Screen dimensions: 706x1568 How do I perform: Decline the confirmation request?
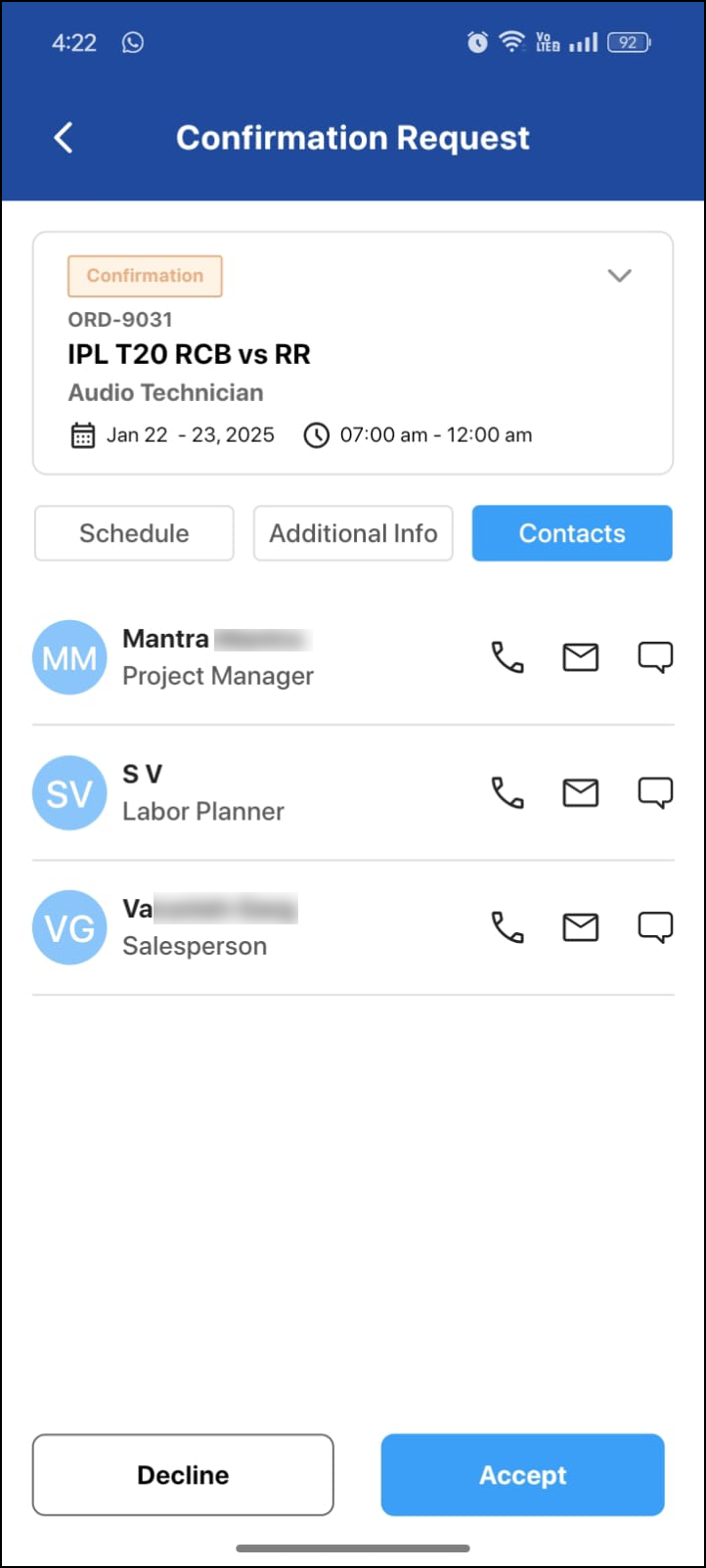[x=183, y=1474]
